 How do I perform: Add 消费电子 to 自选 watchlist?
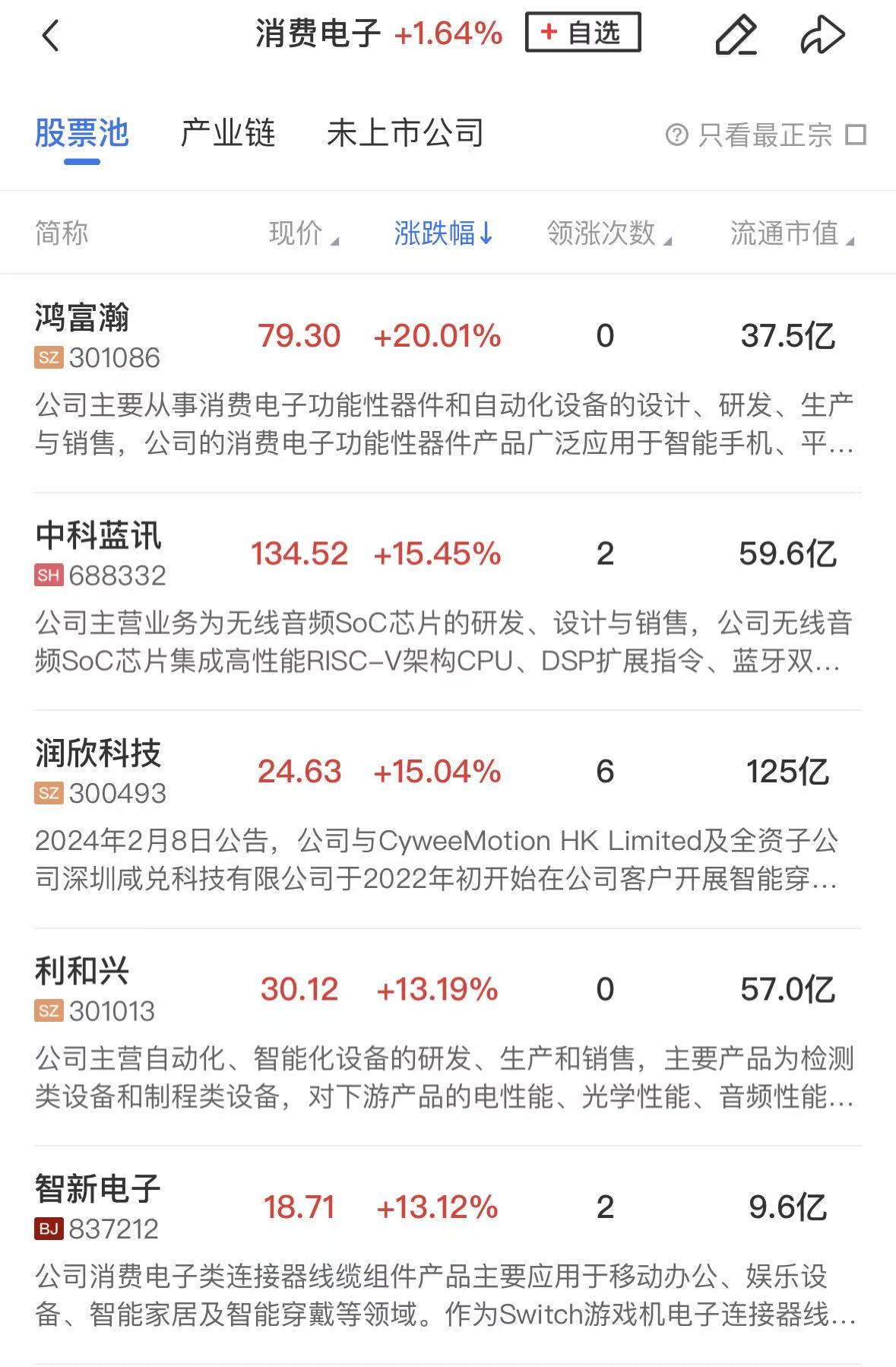click(x=583, y=33)
